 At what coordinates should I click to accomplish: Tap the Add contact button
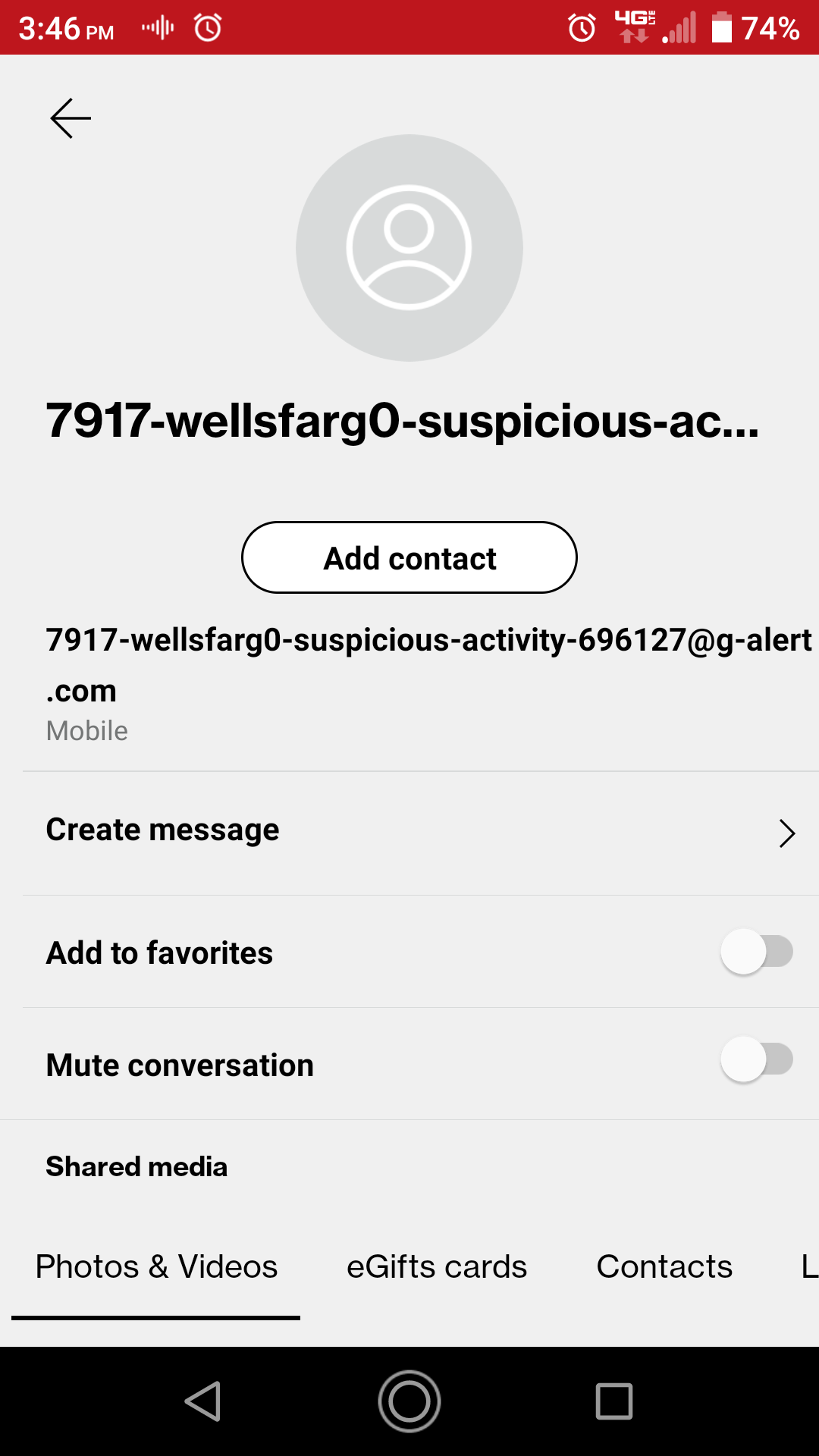pos(409,557)
